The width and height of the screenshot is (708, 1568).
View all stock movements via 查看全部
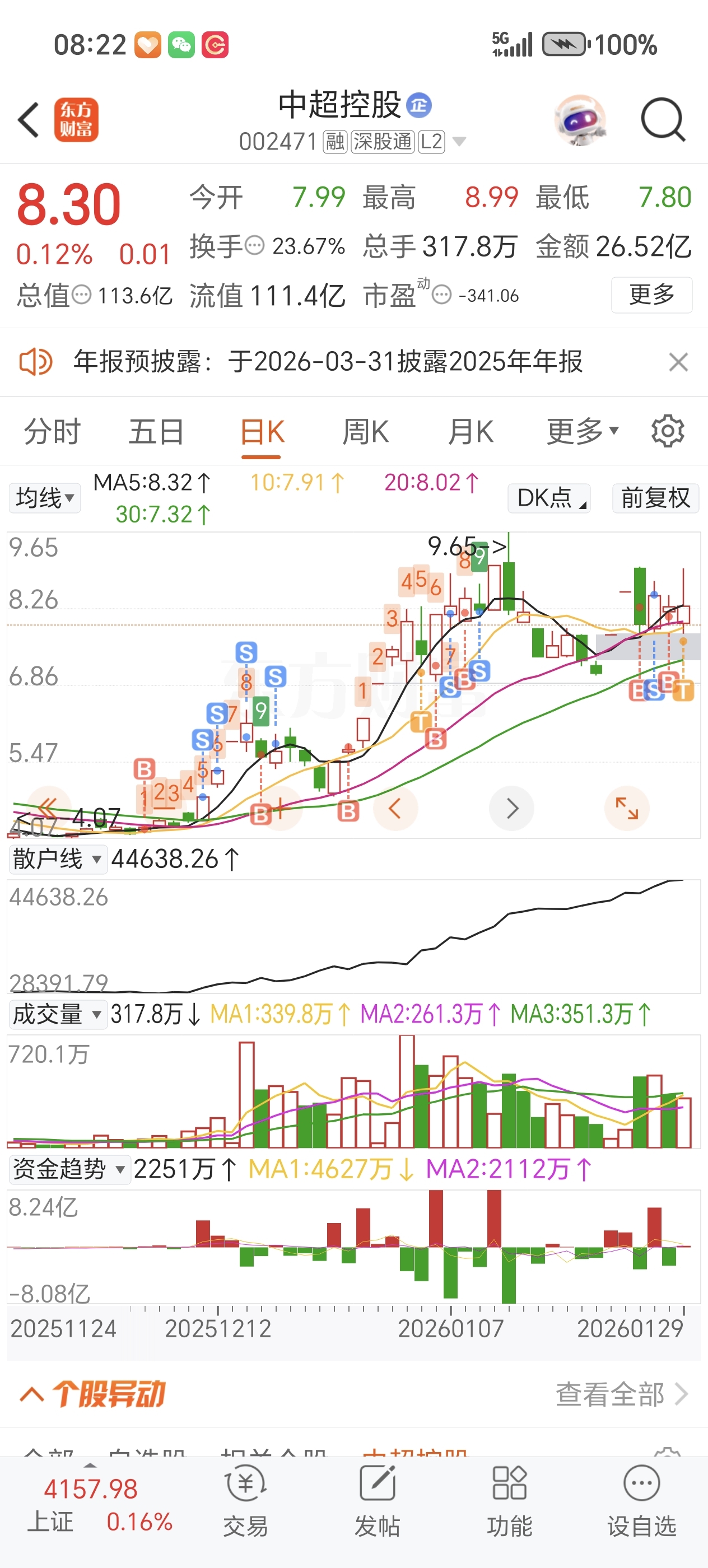click(621, 1393)
